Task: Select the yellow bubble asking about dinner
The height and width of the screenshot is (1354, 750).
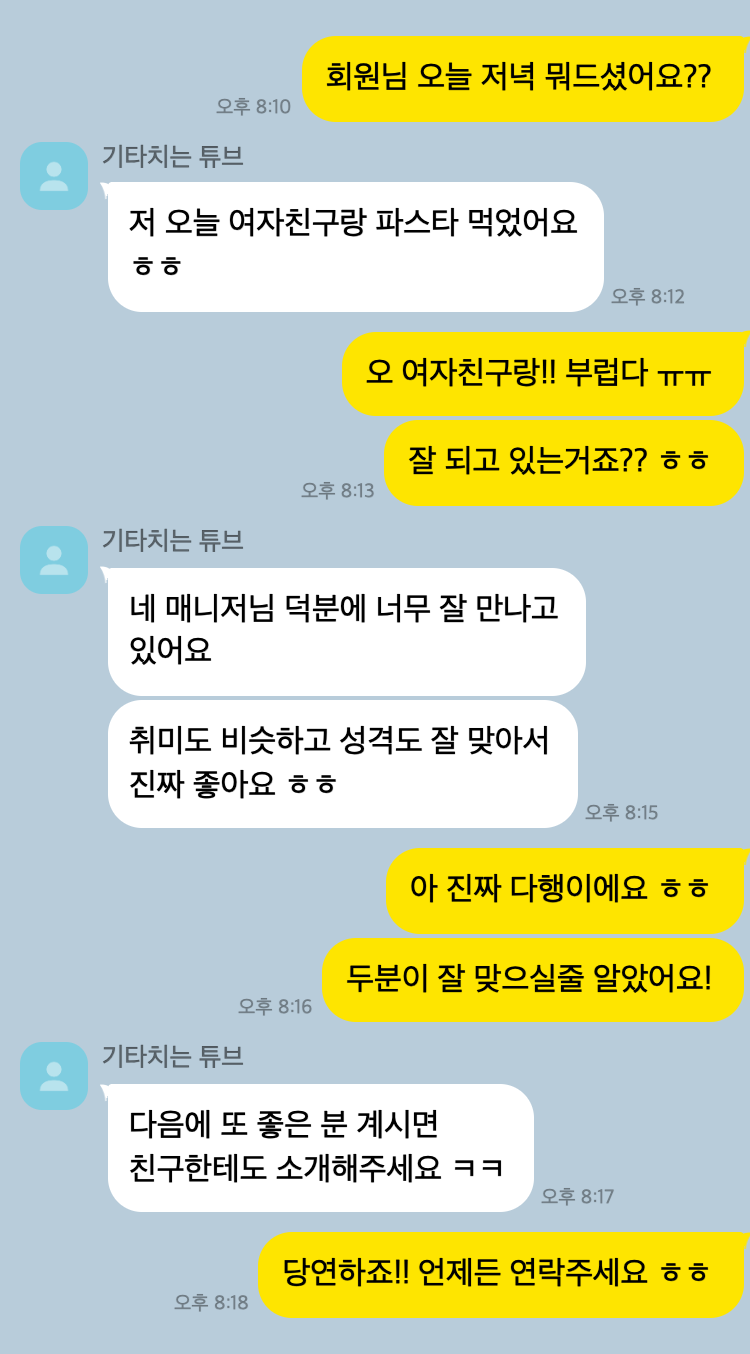Action: pyautogui.click(x=520, y=75)
